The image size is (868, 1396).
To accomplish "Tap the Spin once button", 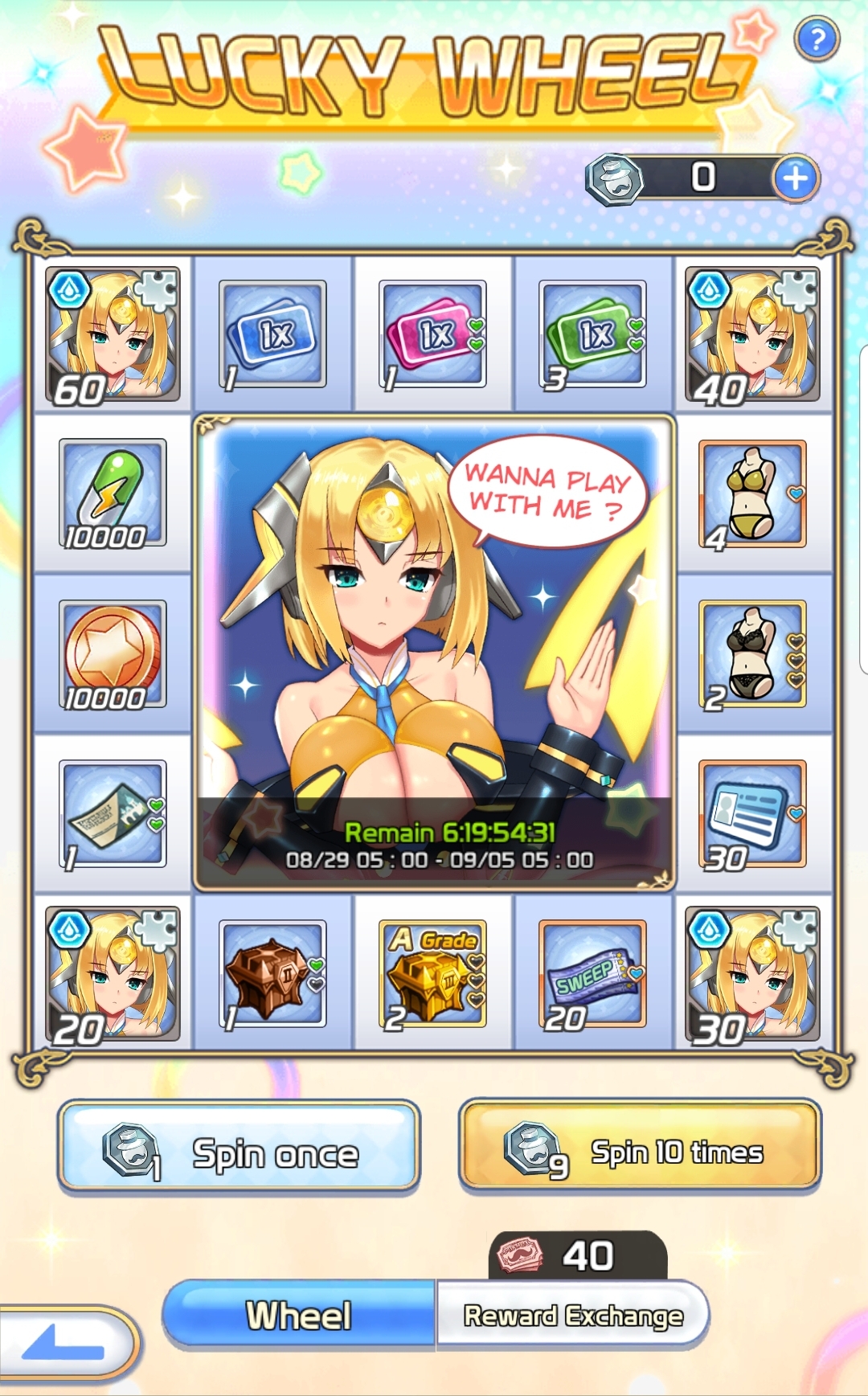I will (x=239, y=1148).
